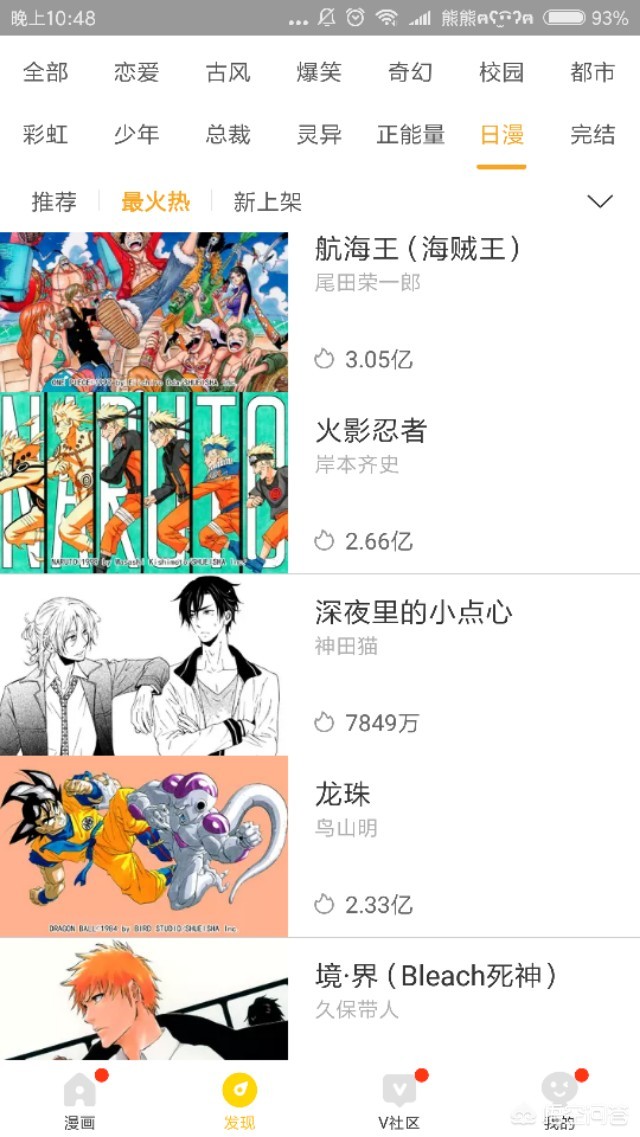Sort by 推荐

[x=54, y=202]
